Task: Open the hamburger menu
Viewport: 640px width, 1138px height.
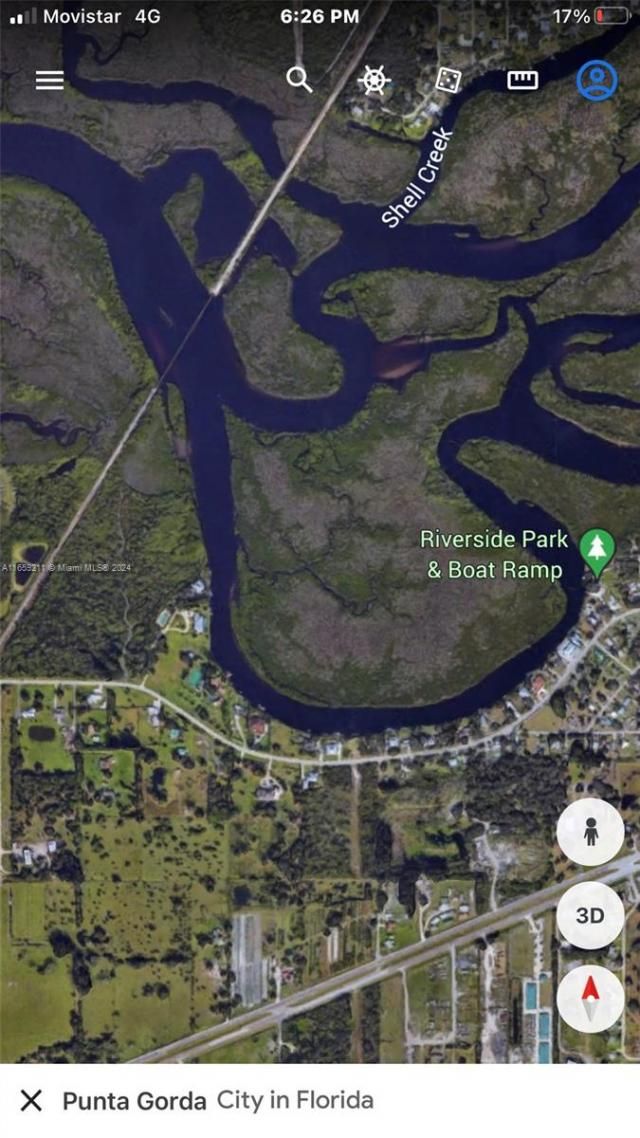Action: point(49,81)
